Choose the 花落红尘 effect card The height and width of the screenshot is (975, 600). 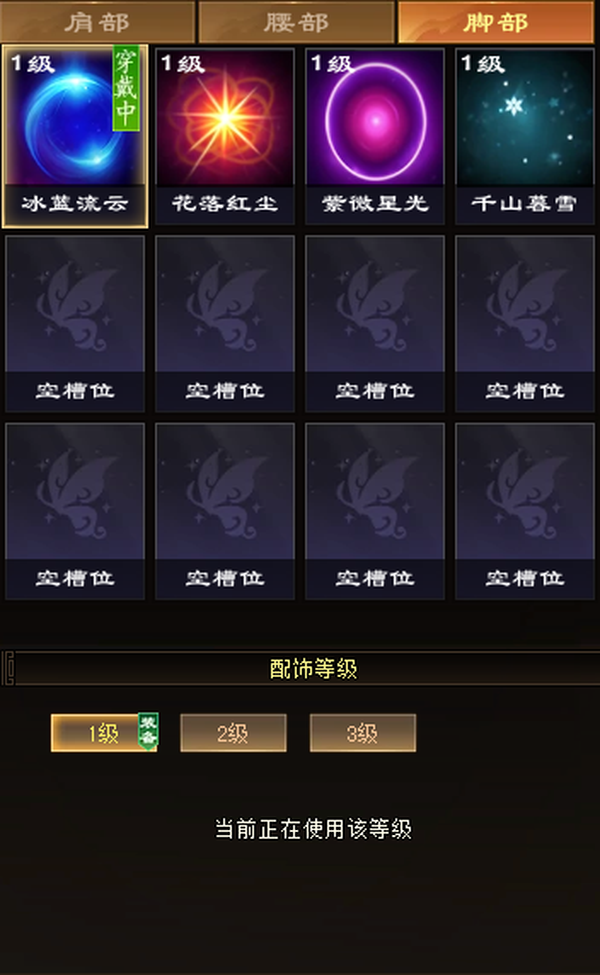pos(224,136)
